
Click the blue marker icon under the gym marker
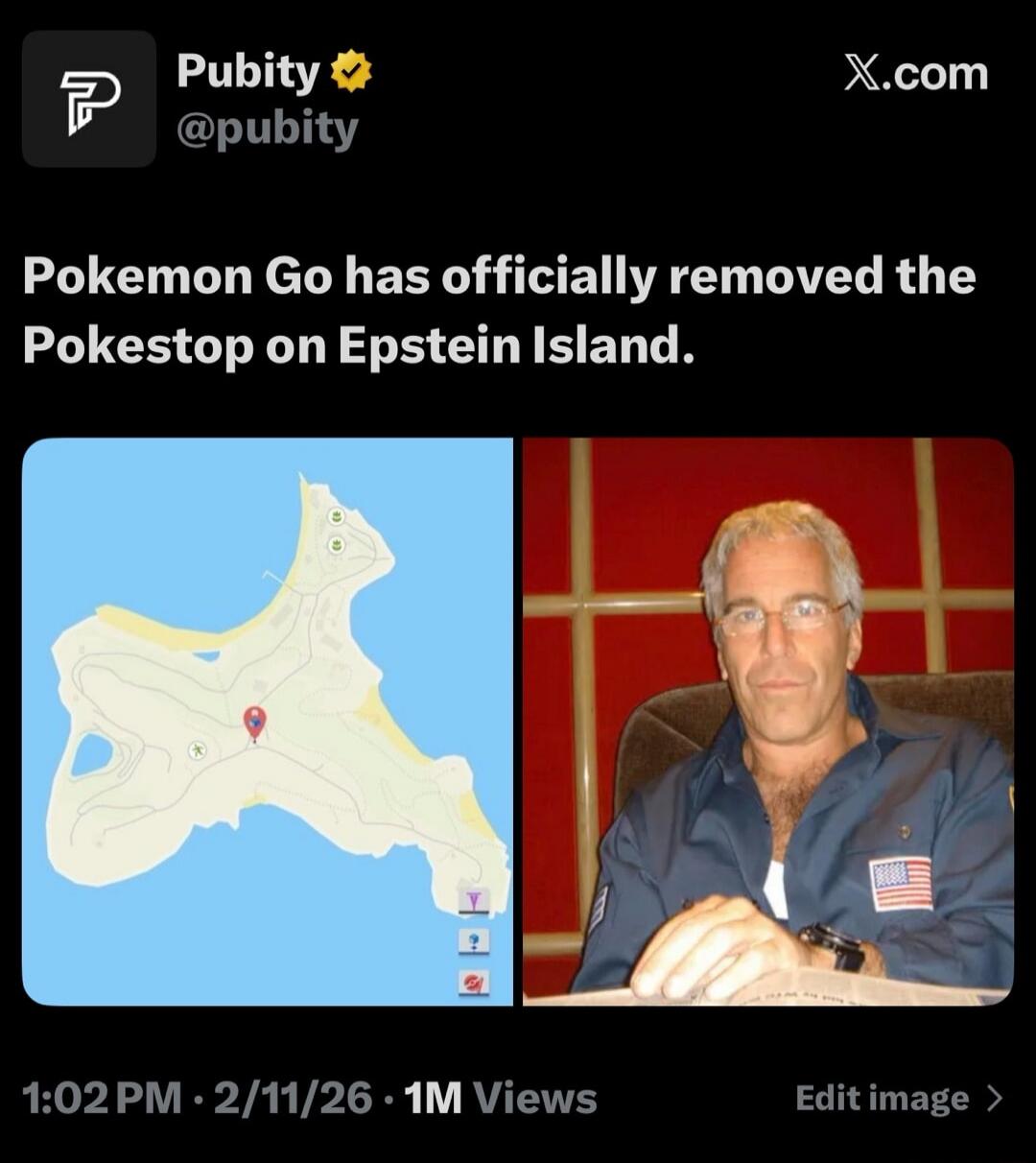pos(474,939)
